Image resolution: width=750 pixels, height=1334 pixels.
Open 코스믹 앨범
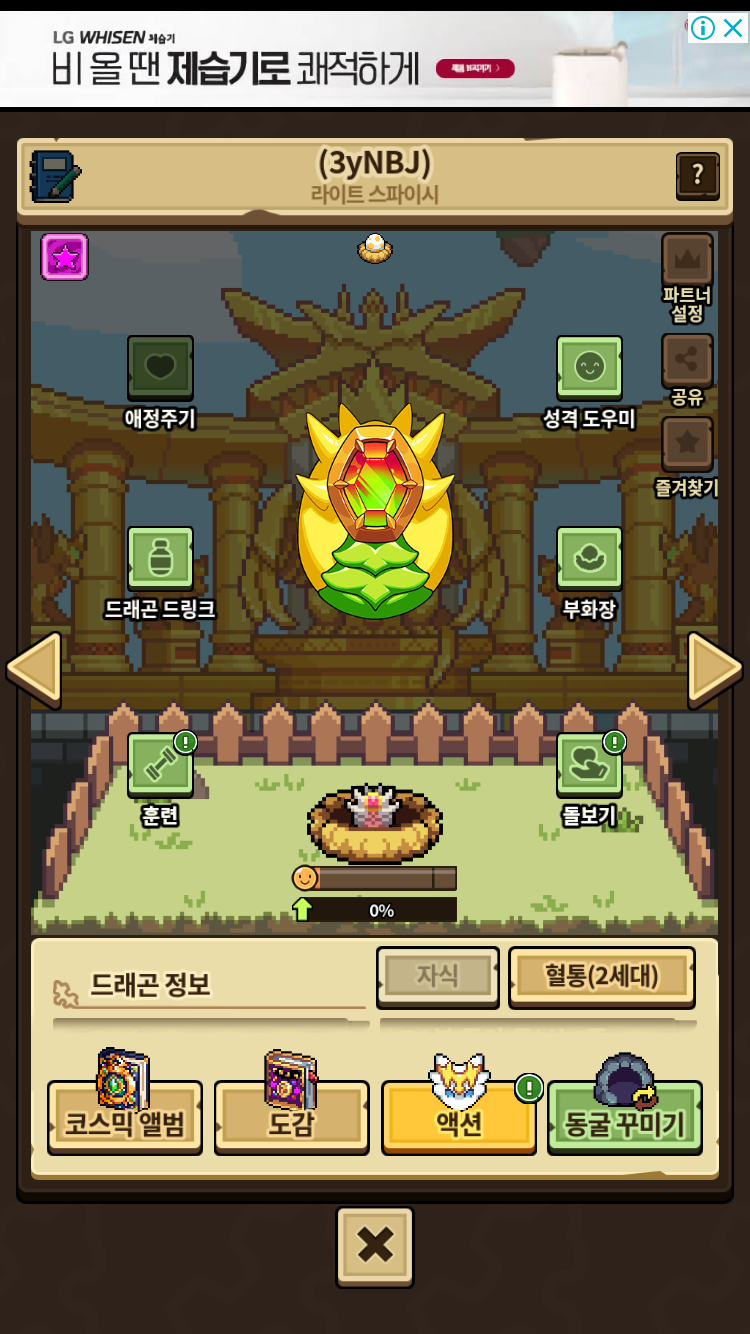(125, 1117)
